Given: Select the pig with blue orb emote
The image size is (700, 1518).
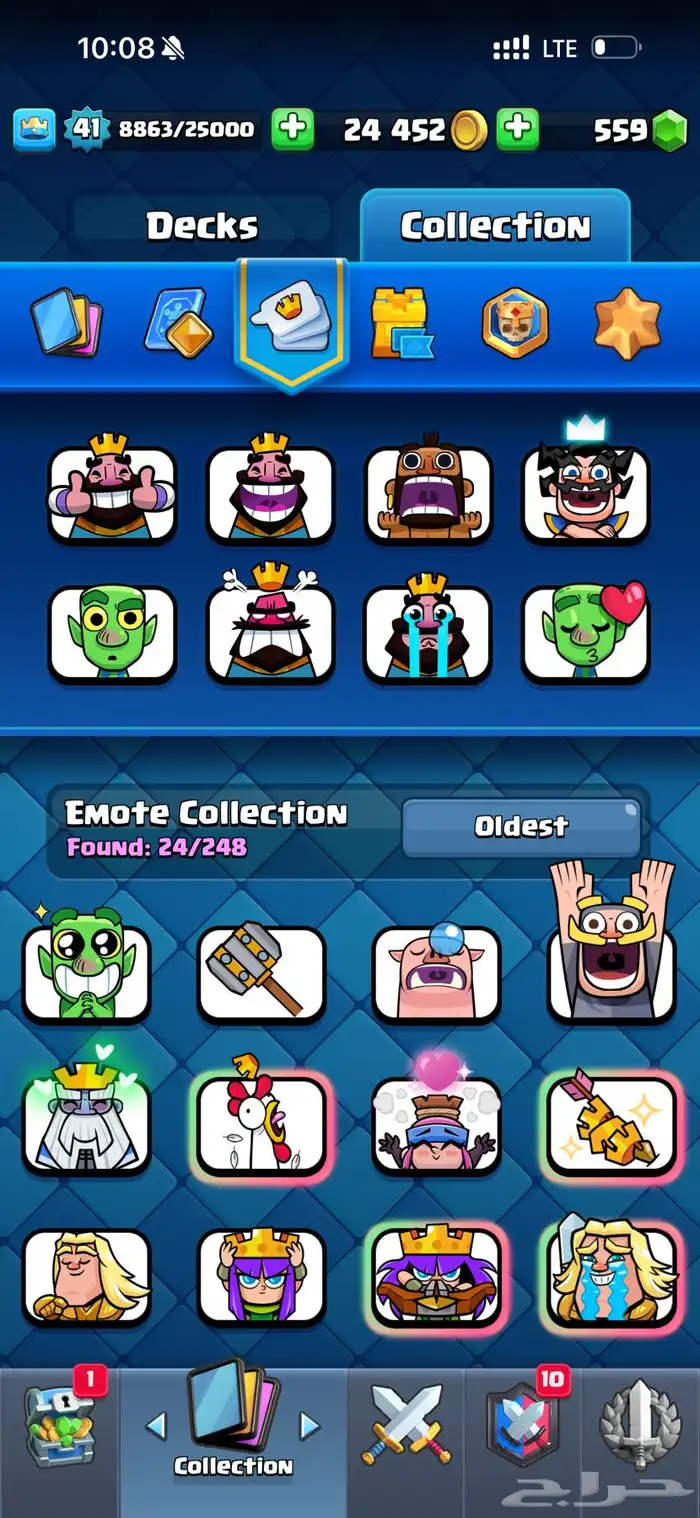Looking at the screenshot, I should click(436, 970).
